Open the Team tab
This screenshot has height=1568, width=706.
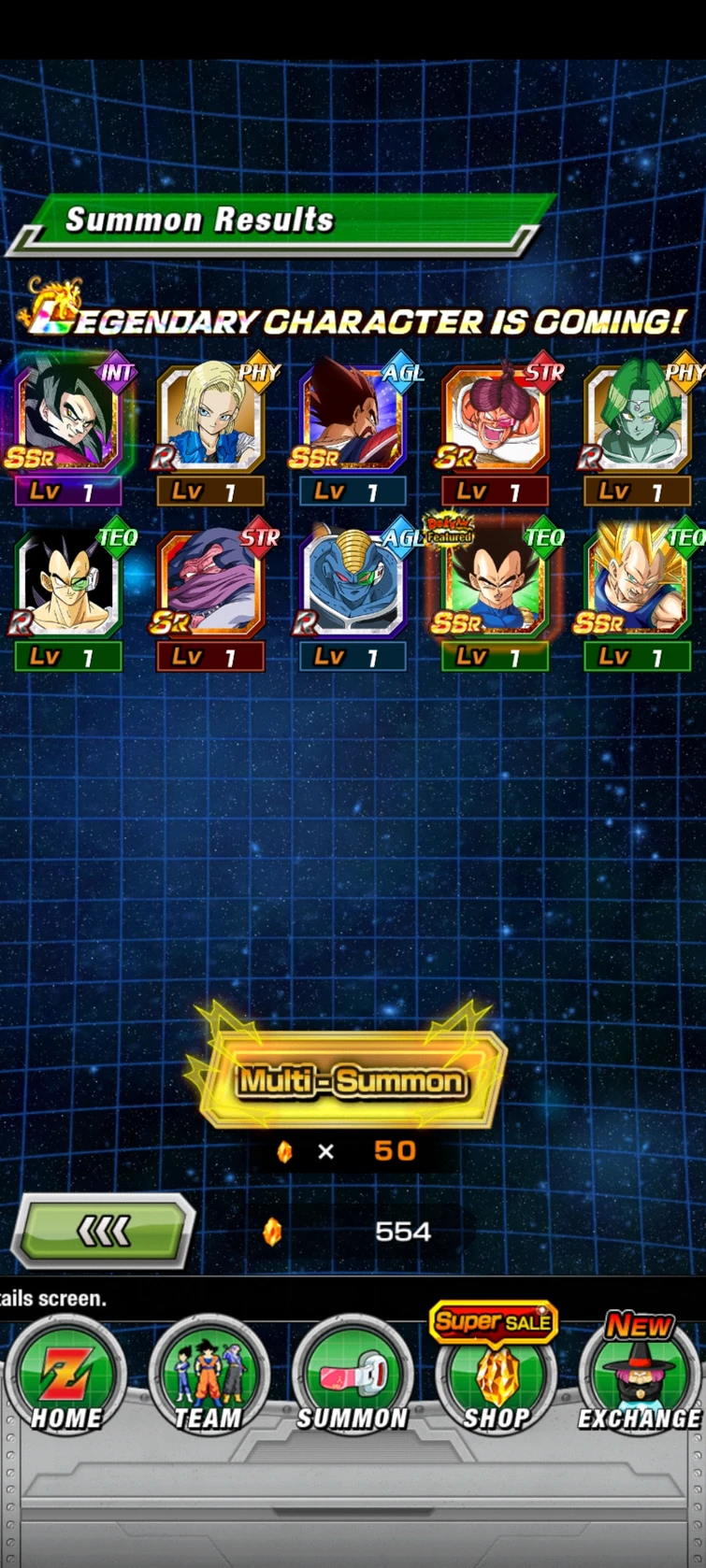click(x=208, y=1378)
